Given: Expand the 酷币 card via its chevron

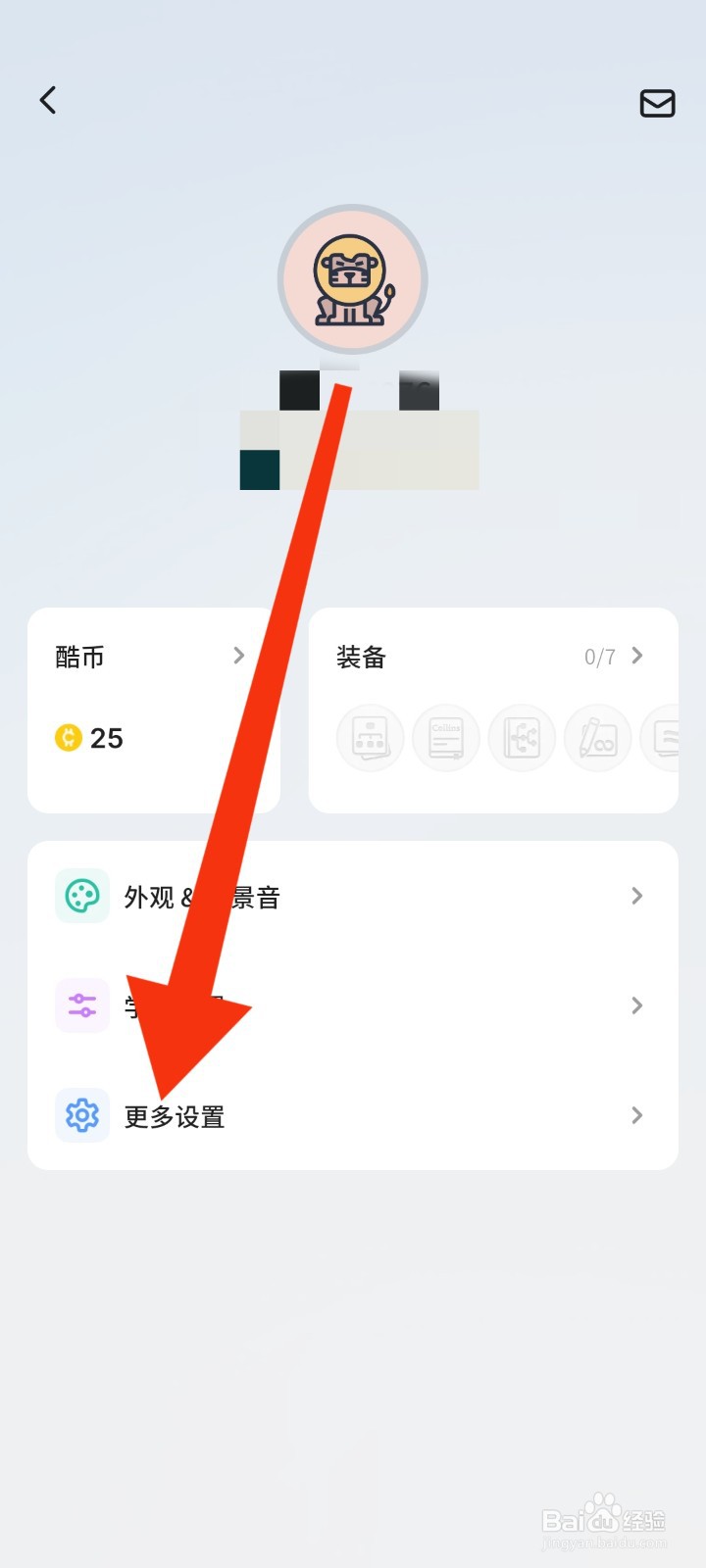Looking at the screenshot, I should tap(239, 656).
